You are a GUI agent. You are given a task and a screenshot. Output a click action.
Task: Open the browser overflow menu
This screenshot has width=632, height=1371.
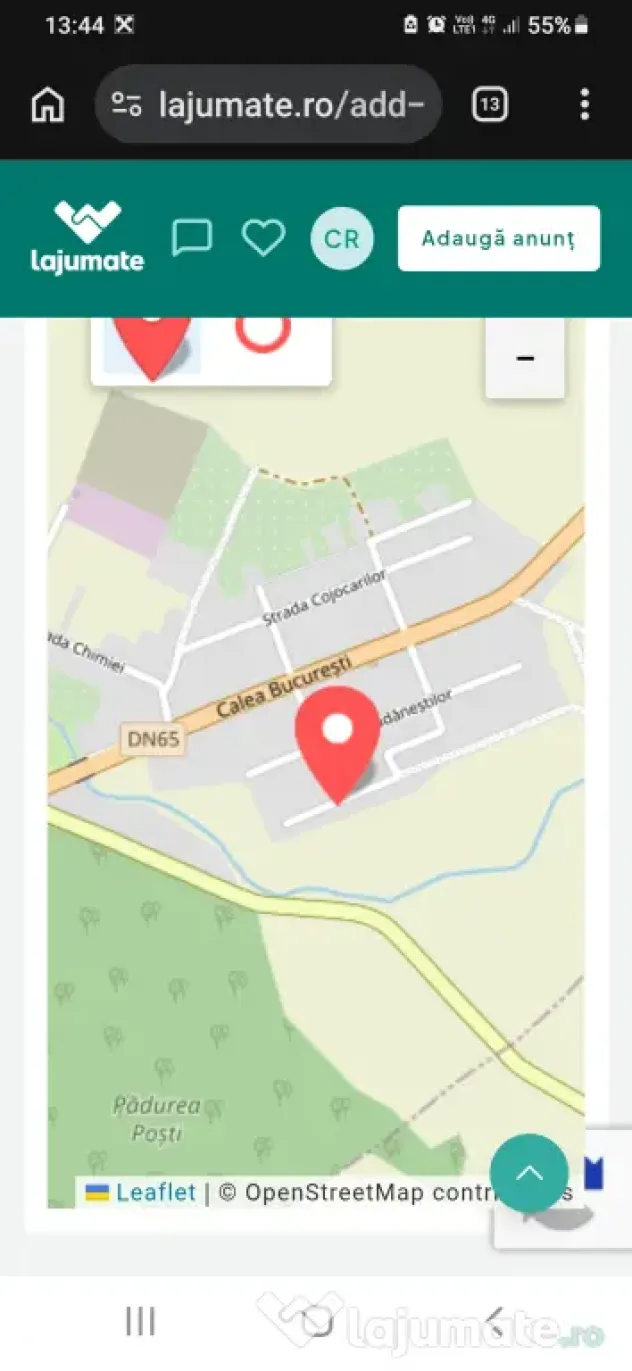(x=584, y=104)
